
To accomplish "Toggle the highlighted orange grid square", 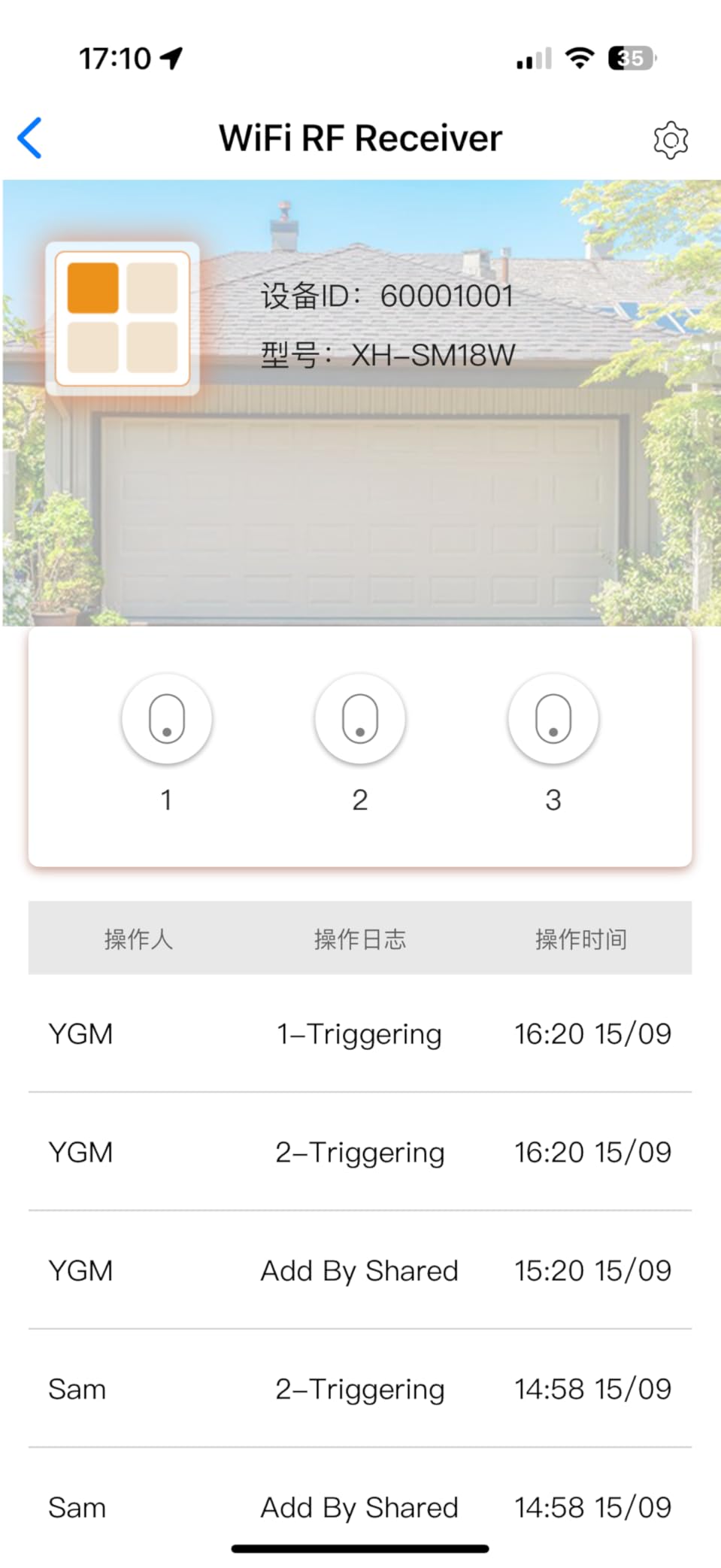I will (92, 289).
